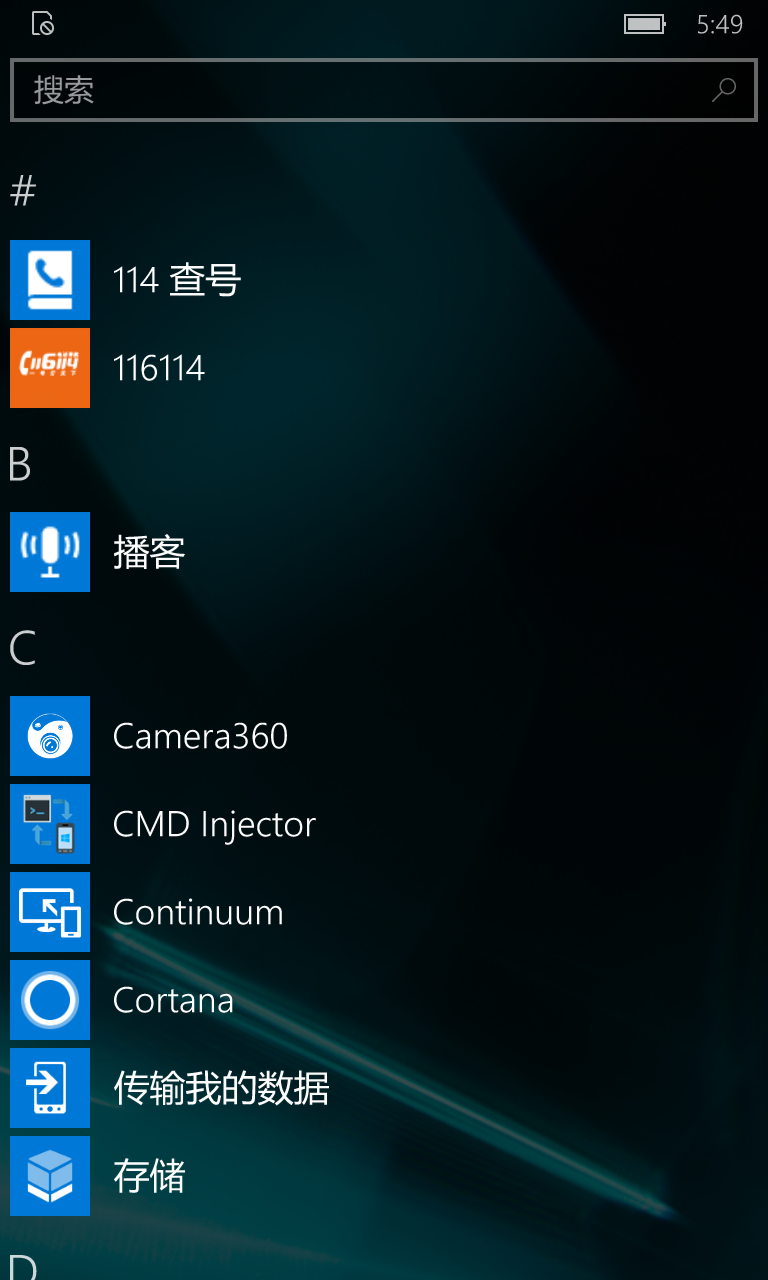Open the Continuum app
This screenshot has width=768, height=1280.
point(384,912)
